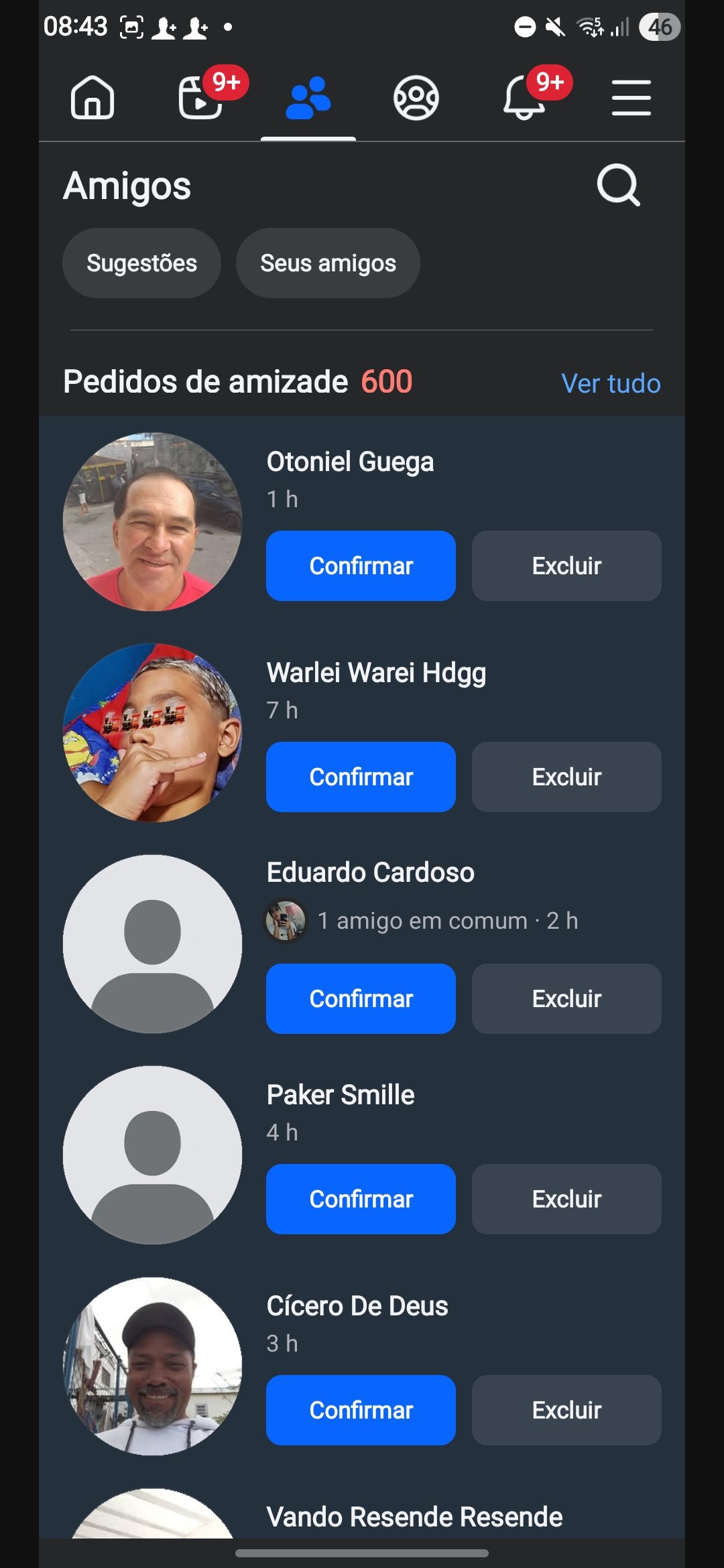
Task: Confirm Eduardo Cardoso's friend request
Action: (361, 998)
